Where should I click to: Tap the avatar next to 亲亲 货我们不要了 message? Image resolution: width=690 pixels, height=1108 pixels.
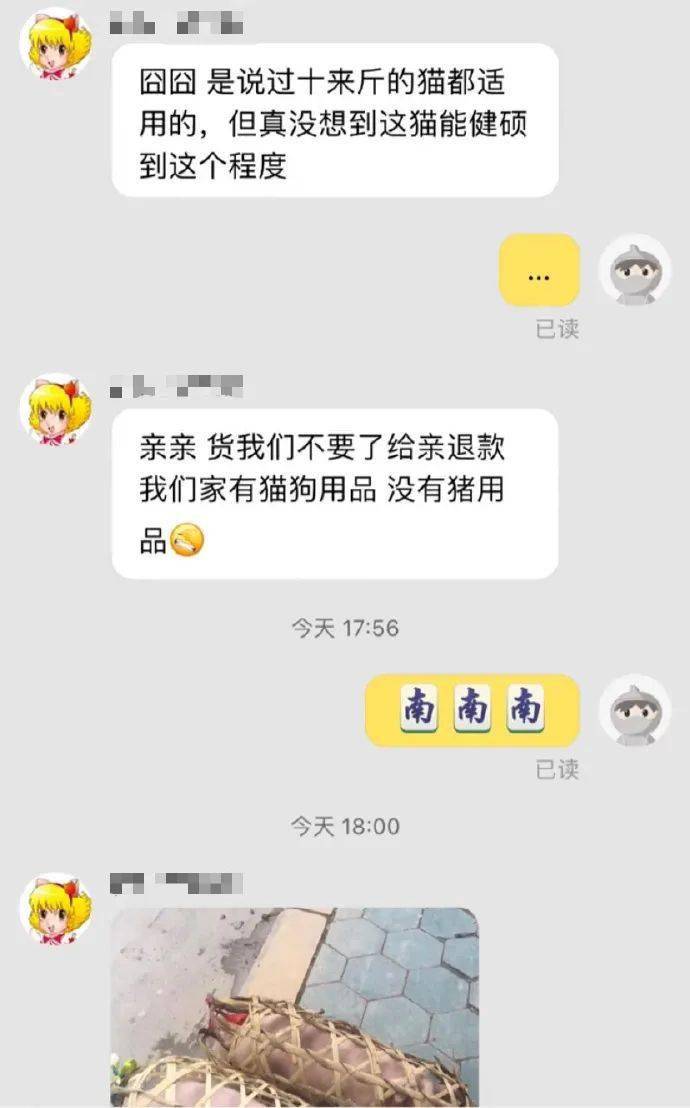(x=56, y=410)
